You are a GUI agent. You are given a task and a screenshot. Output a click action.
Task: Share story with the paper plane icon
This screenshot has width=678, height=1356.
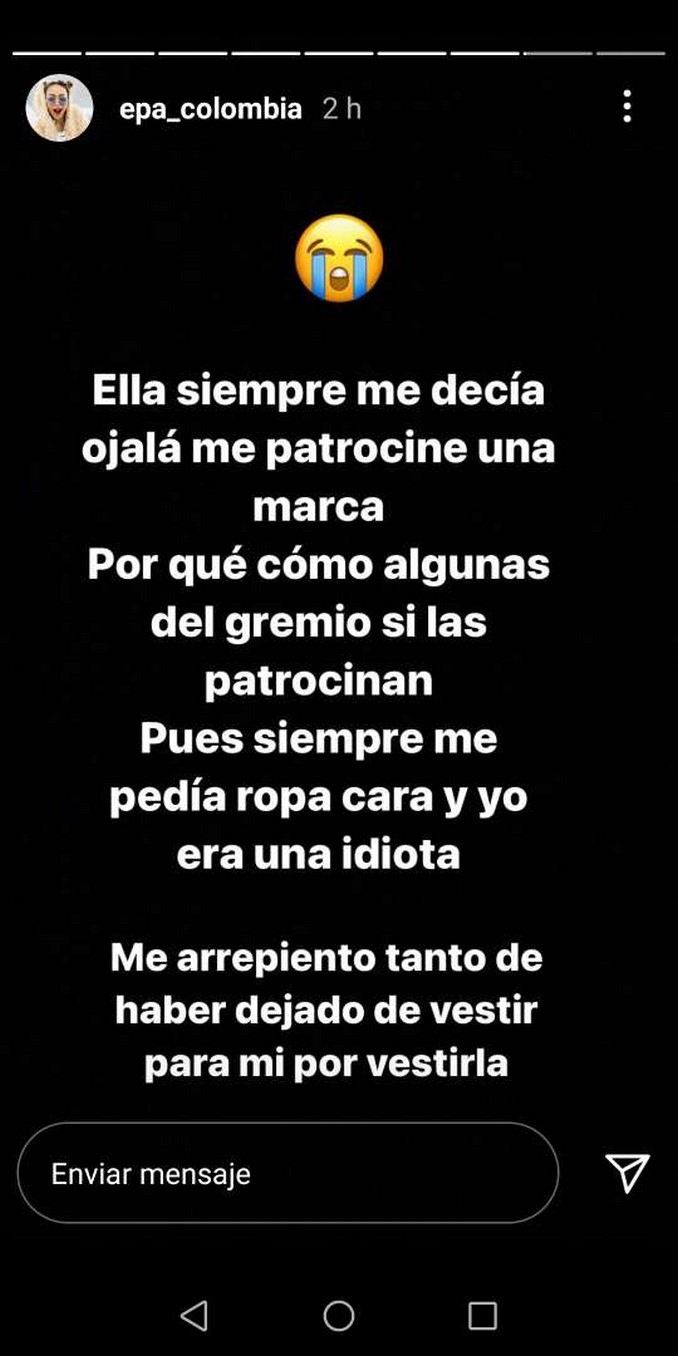tap(628, 1172)
